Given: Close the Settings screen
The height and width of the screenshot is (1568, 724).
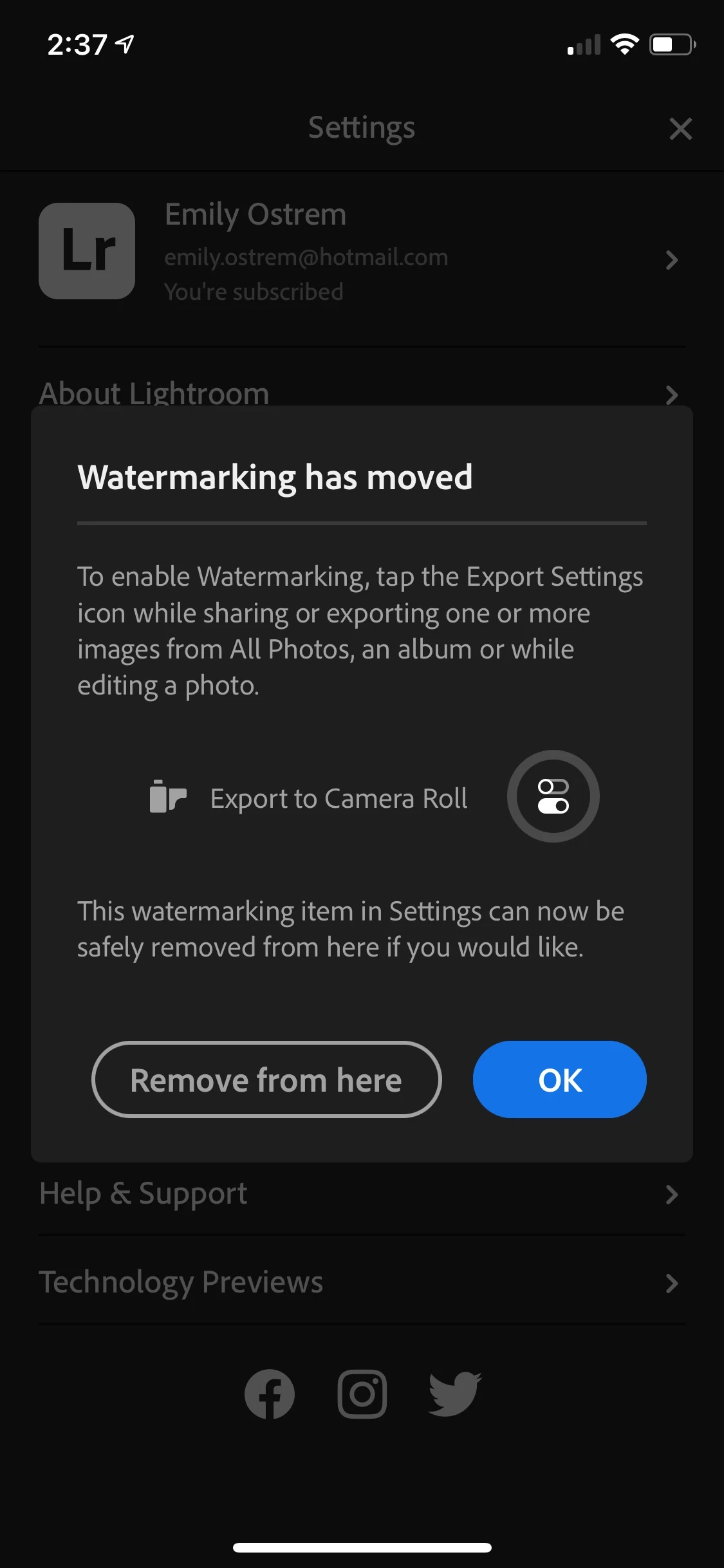Looking at the screenshot, I should pyautogui.click(x=680, y=129).
